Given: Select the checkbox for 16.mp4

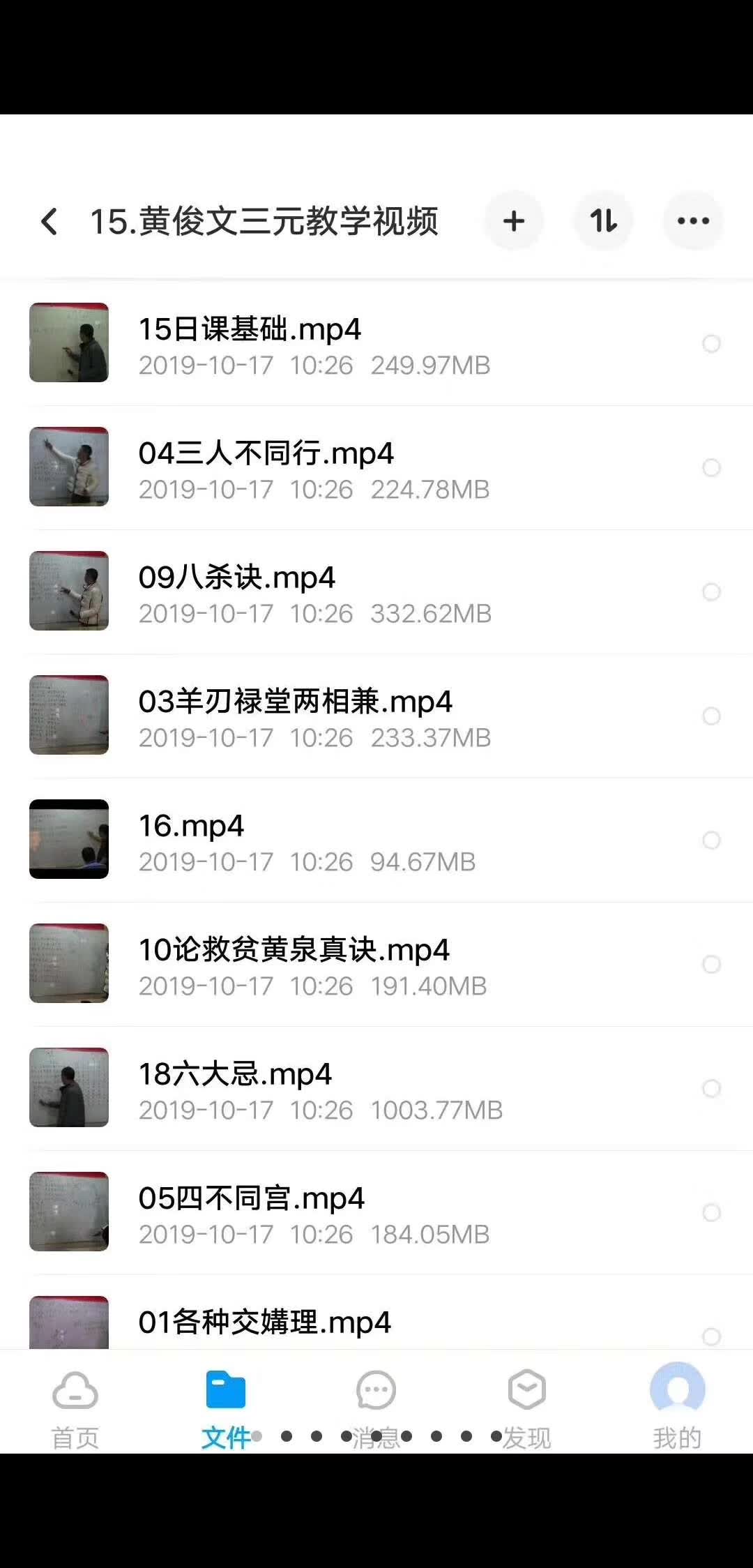Looking at the screenshot, I should point(712,840).
